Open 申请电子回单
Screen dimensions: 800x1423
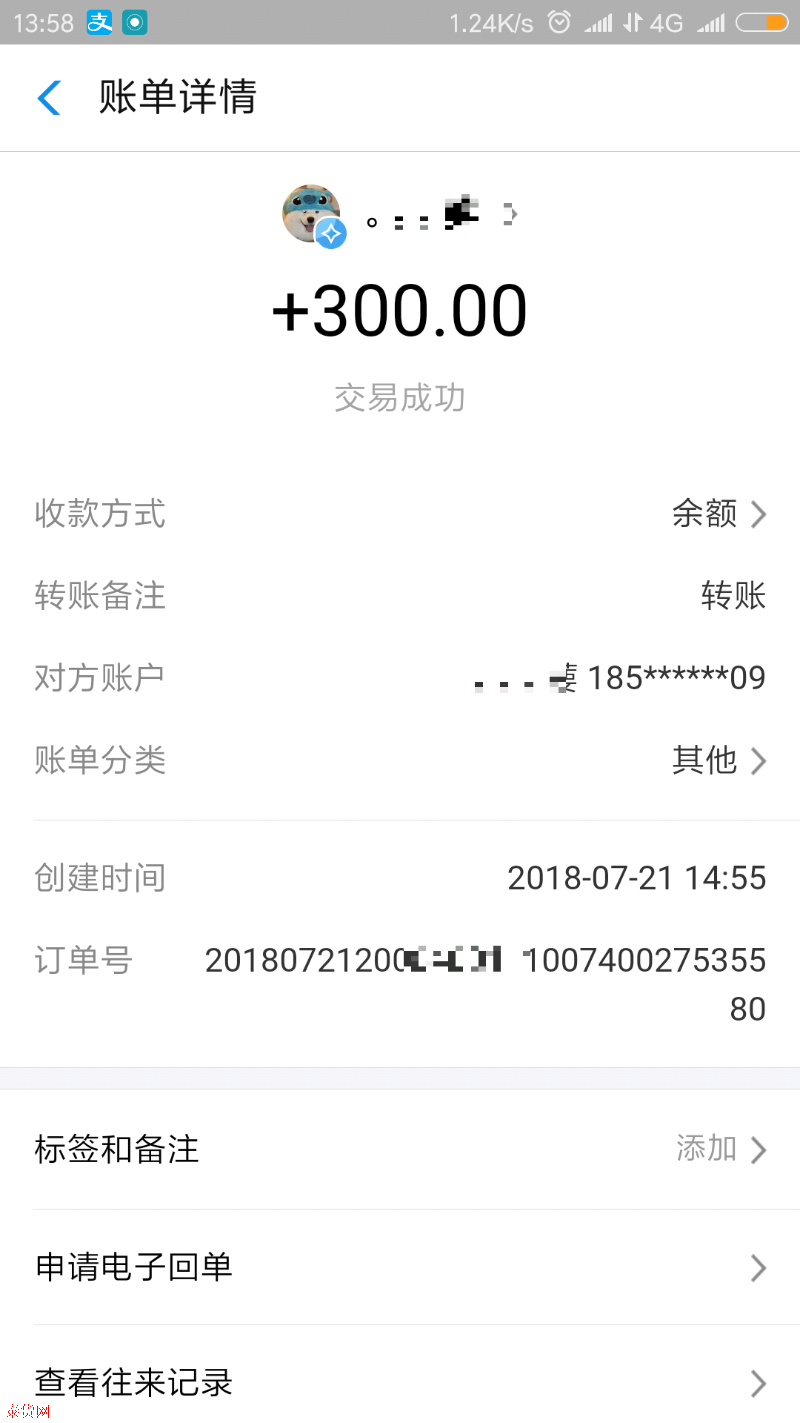[x=400, y=1267]
